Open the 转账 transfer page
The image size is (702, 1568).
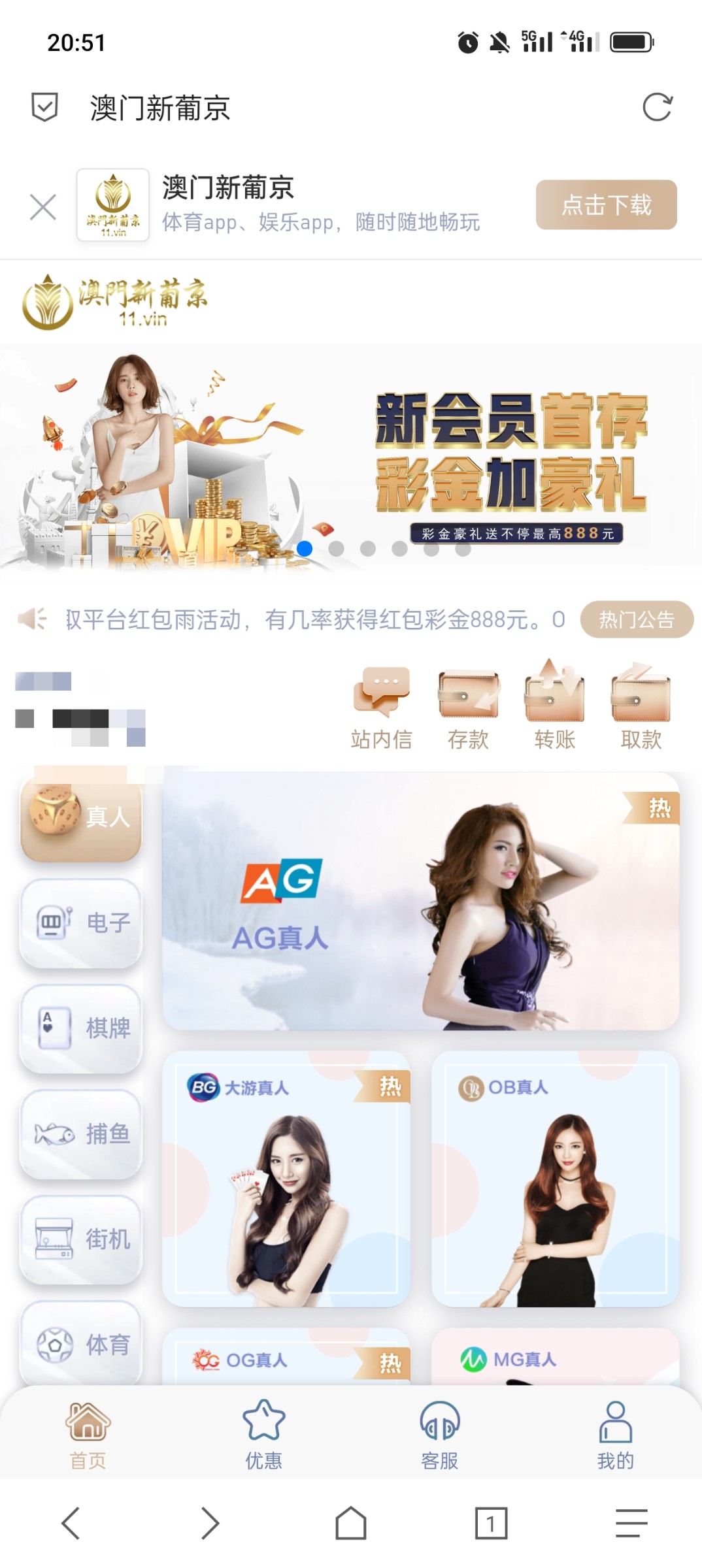pyautogui.click(x=554, y=708)
